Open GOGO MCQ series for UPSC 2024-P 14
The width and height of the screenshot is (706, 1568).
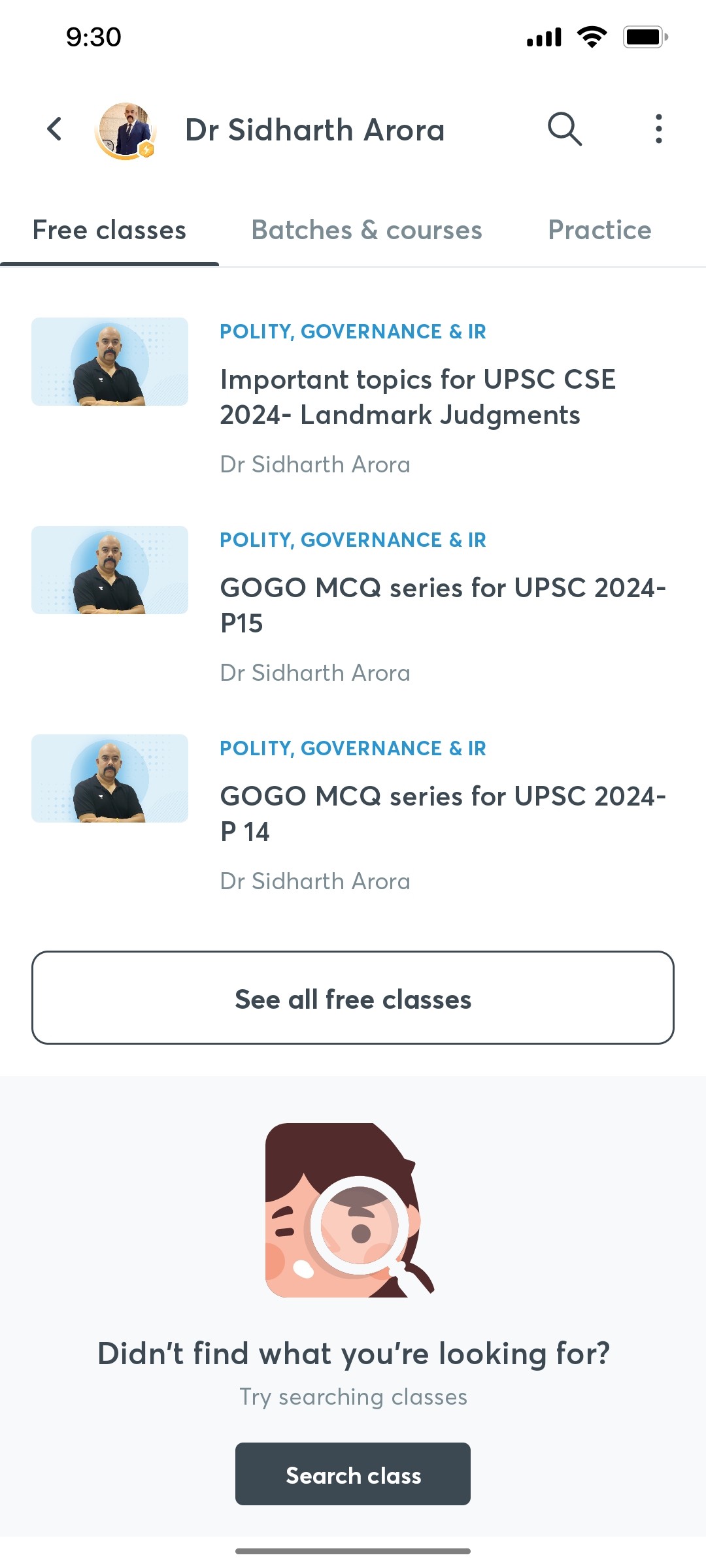tap(443, 813)
